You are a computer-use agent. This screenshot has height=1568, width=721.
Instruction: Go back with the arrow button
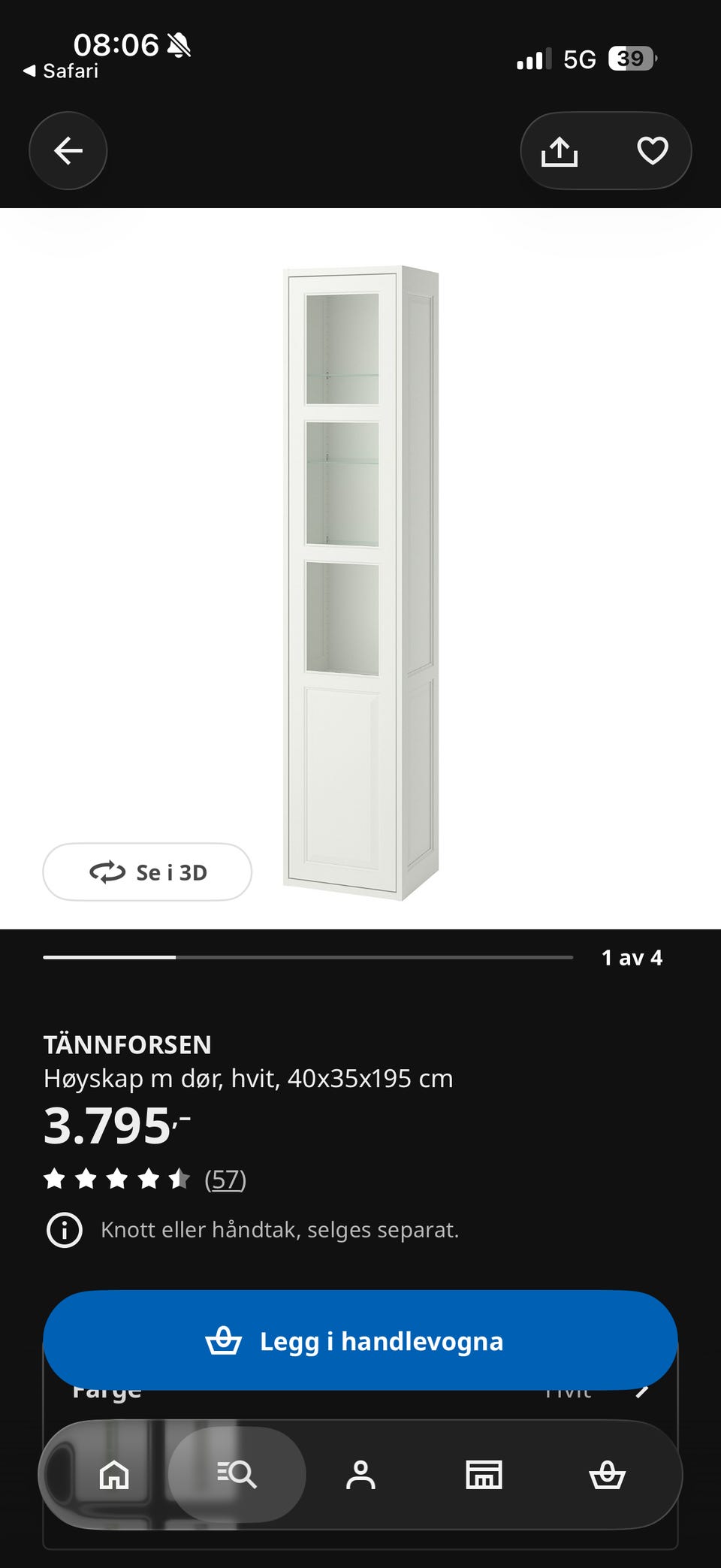(x=68, y=150)
